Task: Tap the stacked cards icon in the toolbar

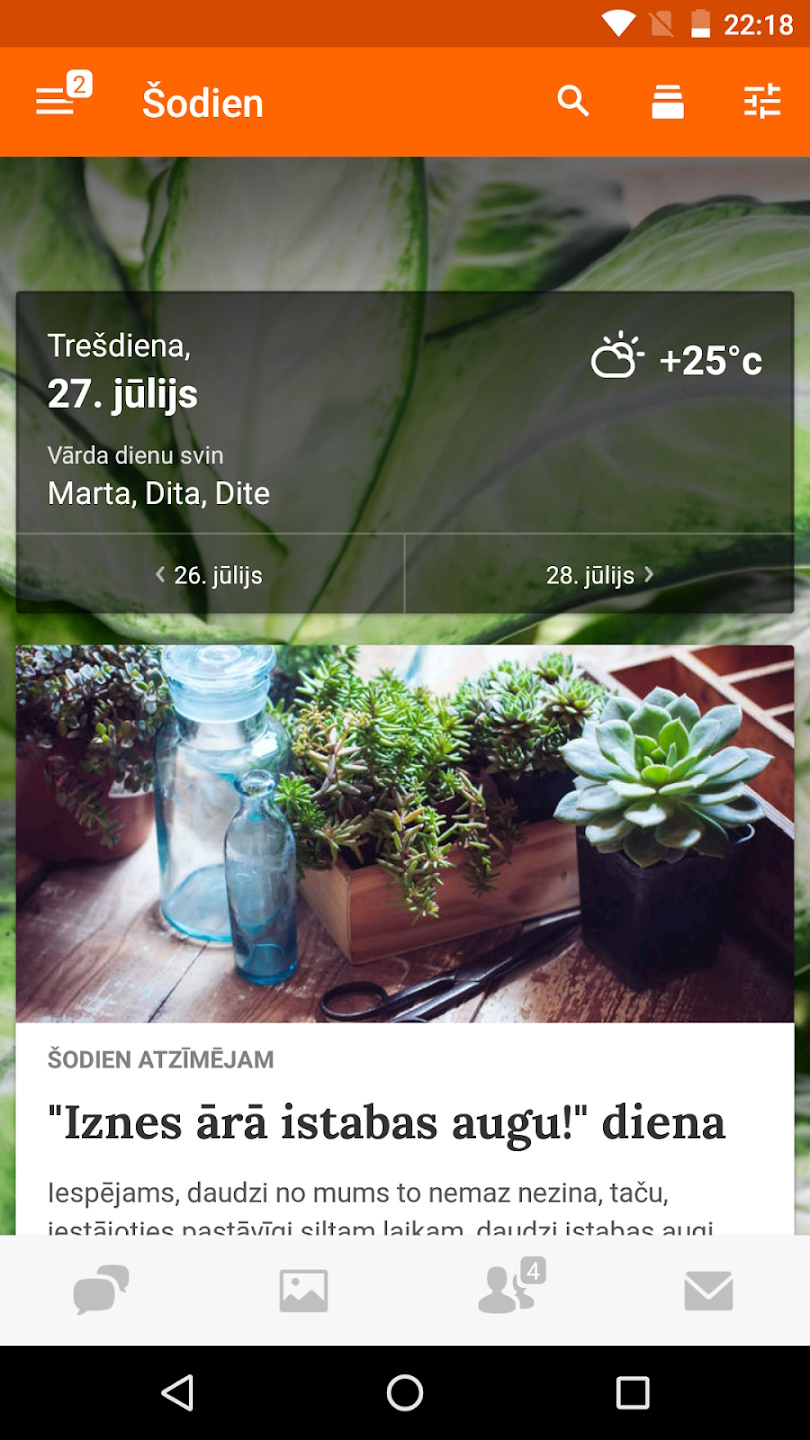Action: click(667, 101)
